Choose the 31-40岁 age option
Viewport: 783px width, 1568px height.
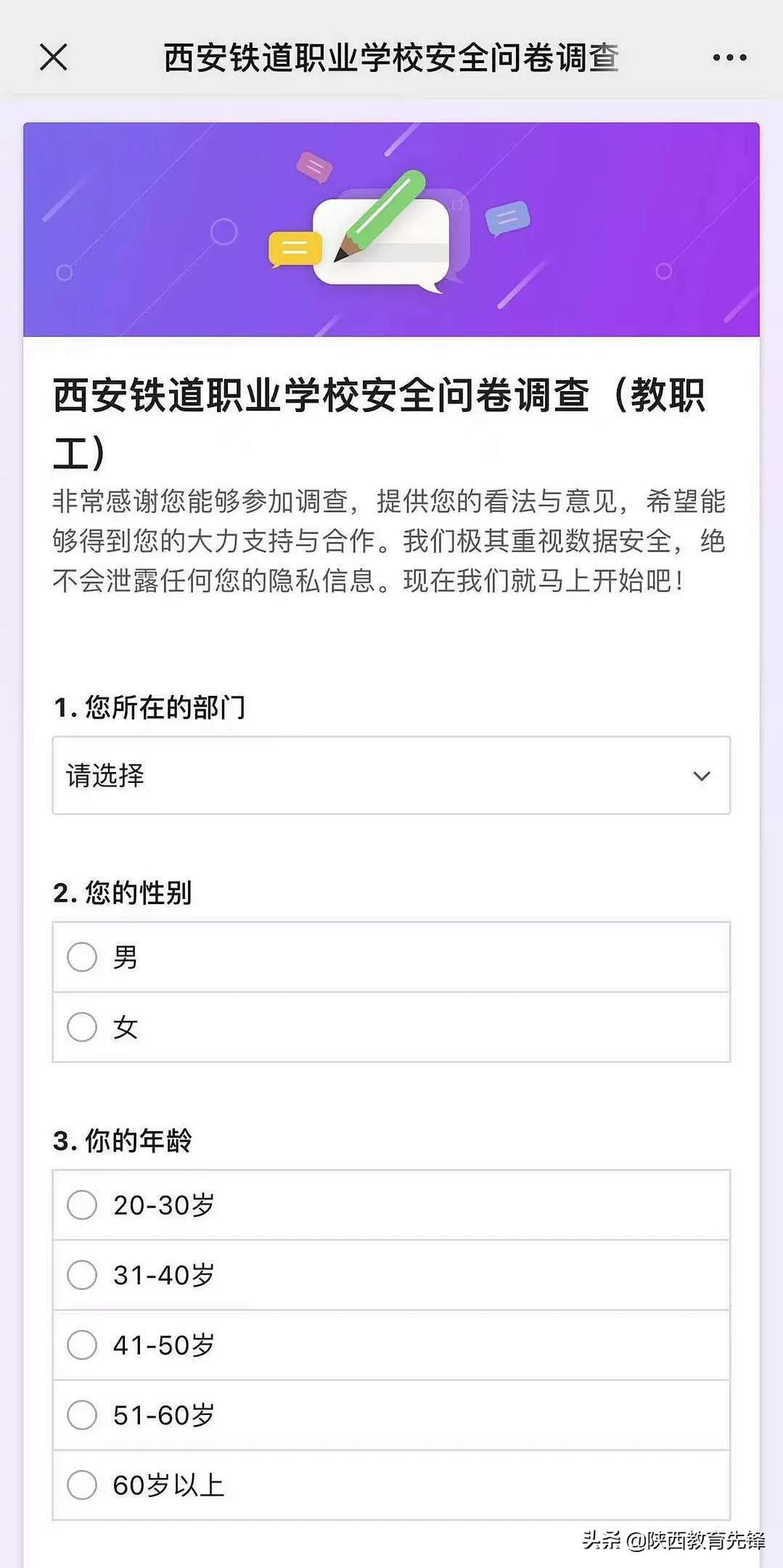(x=83, y=1273)
